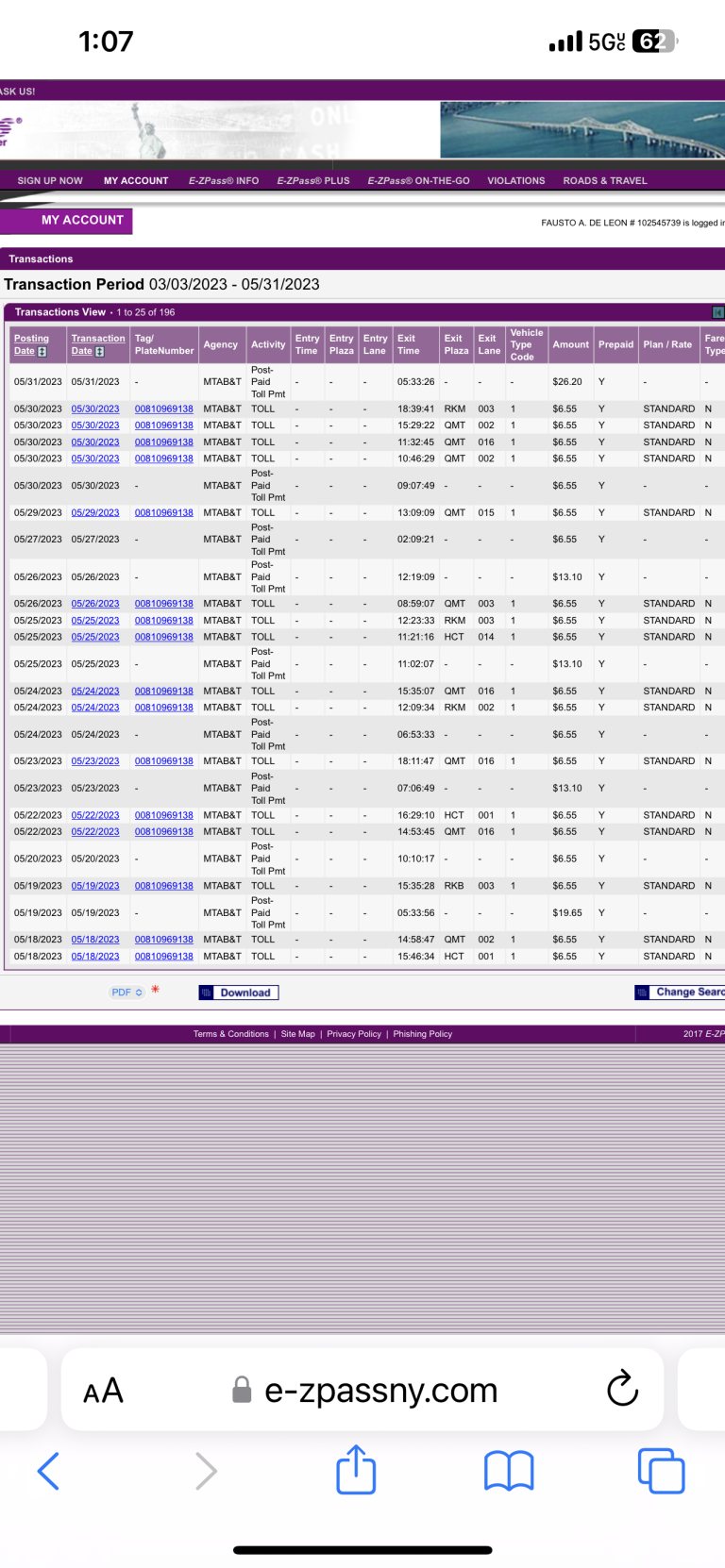The image size is (725, 1568).
Task: Open E-ZPass PLUS section
Action: pos(313,180)
